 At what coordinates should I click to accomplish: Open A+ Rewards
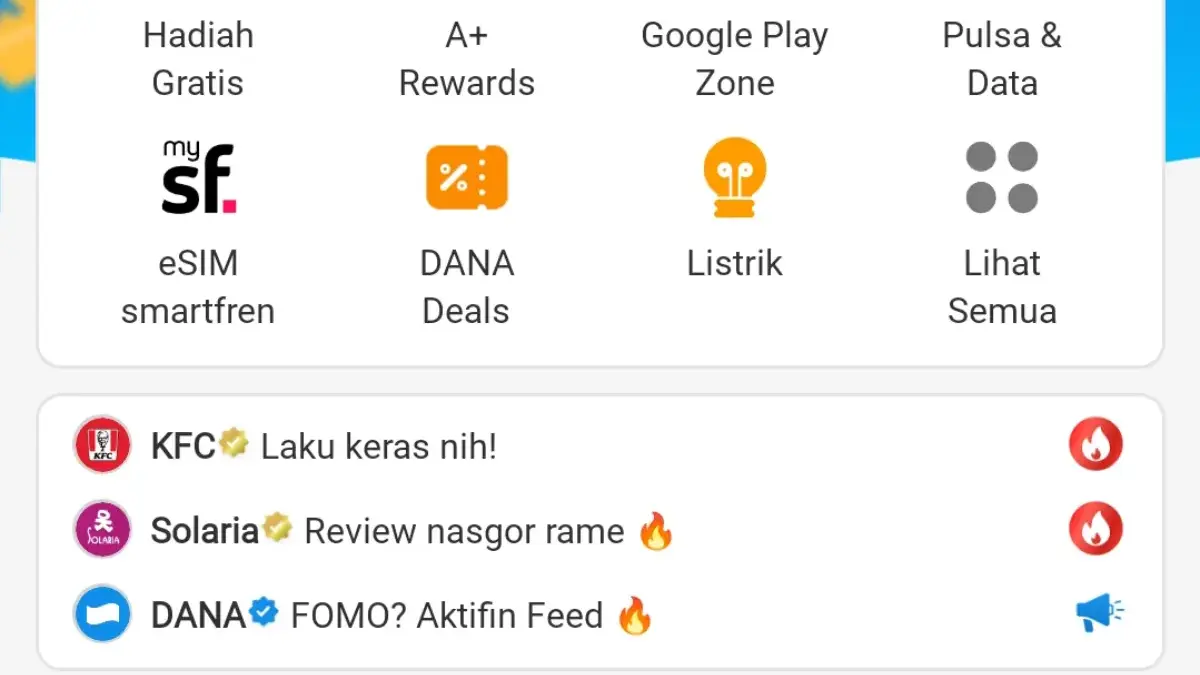[466, 59]
